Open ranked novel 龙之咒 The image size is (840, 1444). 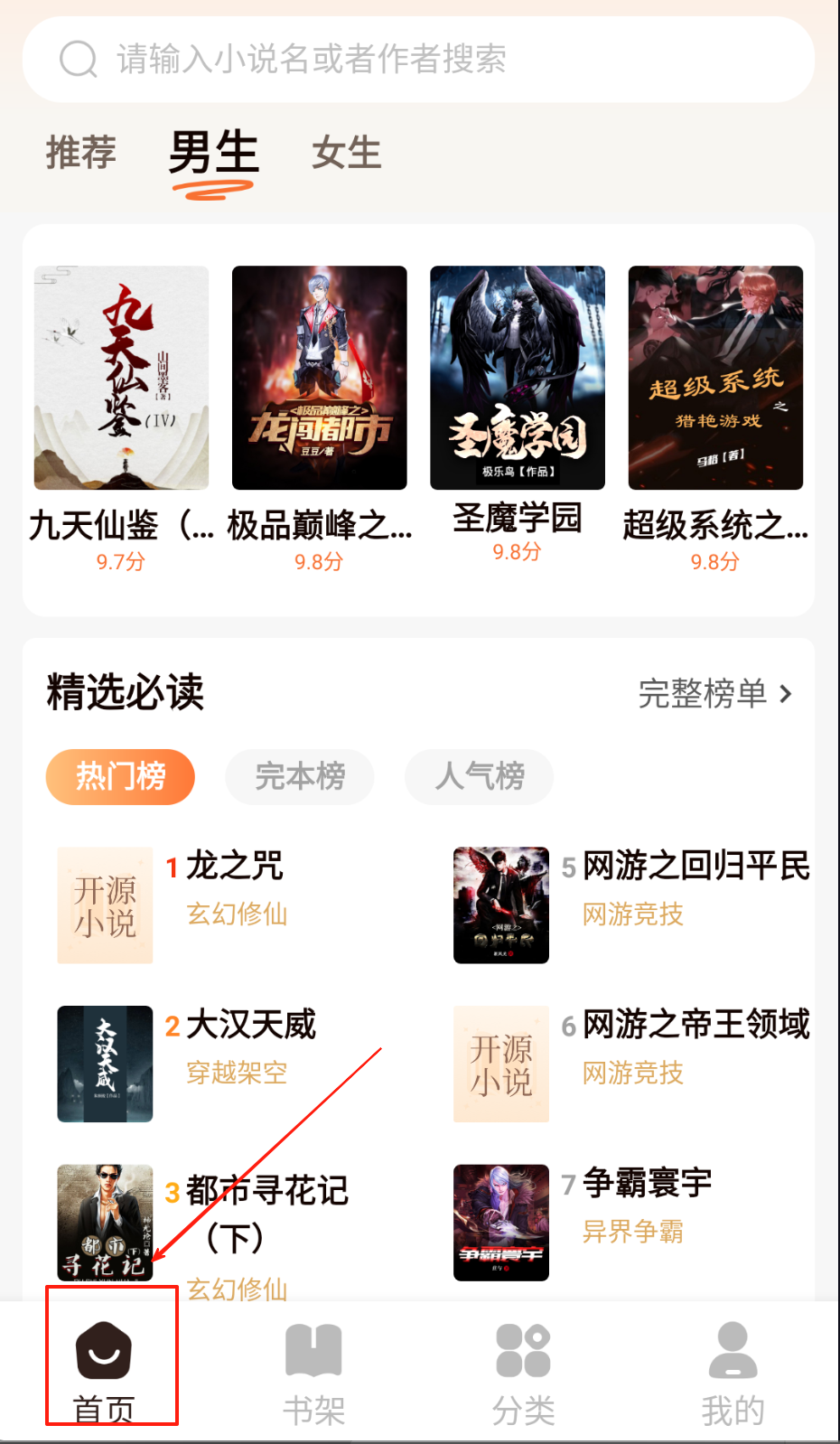point(235,866)
